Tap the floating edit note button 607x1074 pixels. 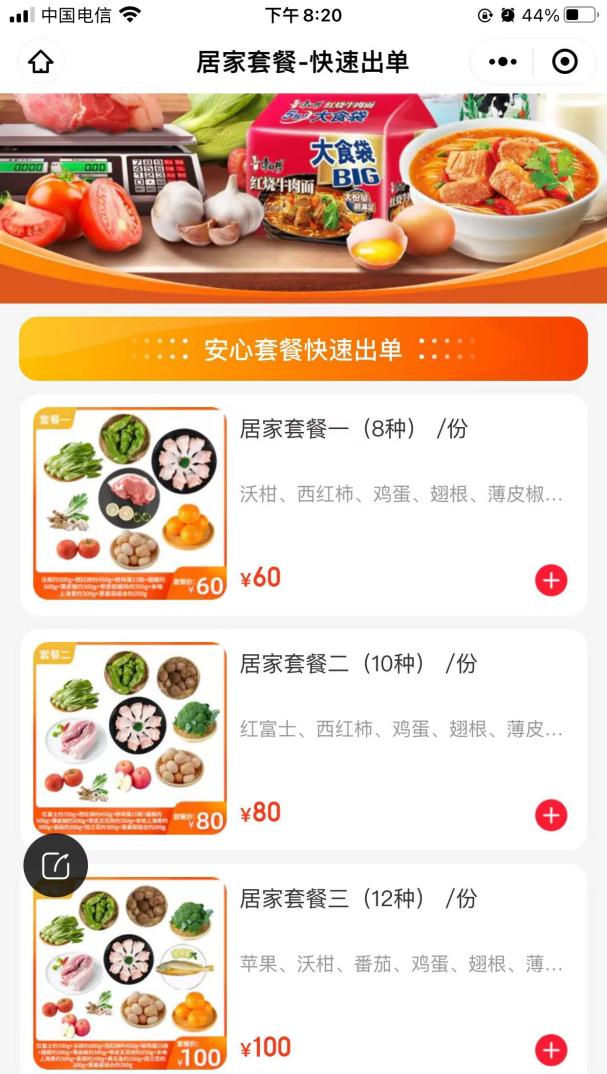coord(55,866)
